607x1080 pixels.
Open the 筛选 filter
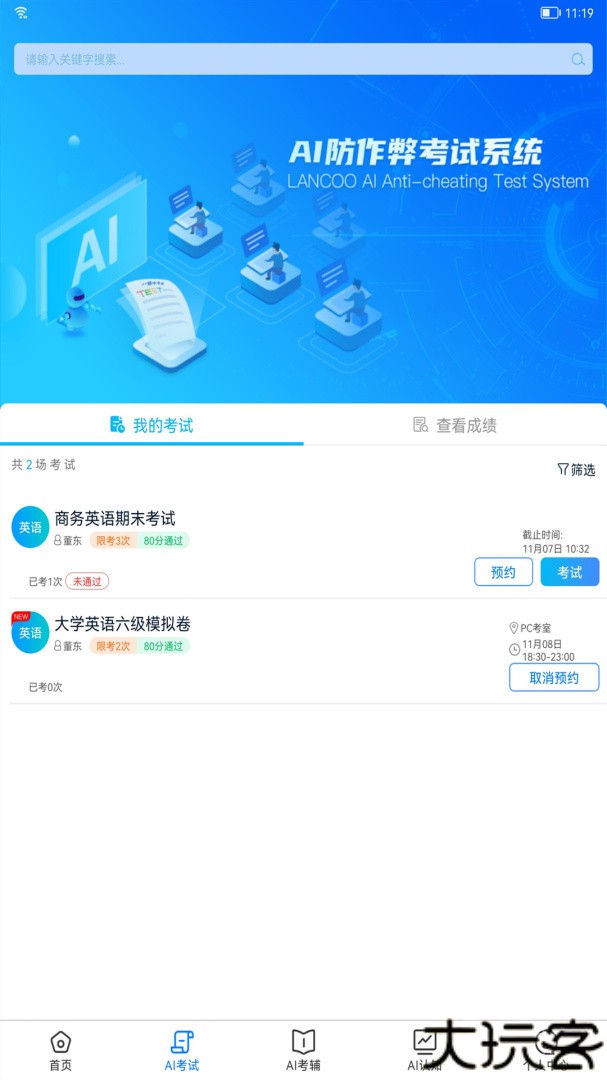click(x=576, y=469)
